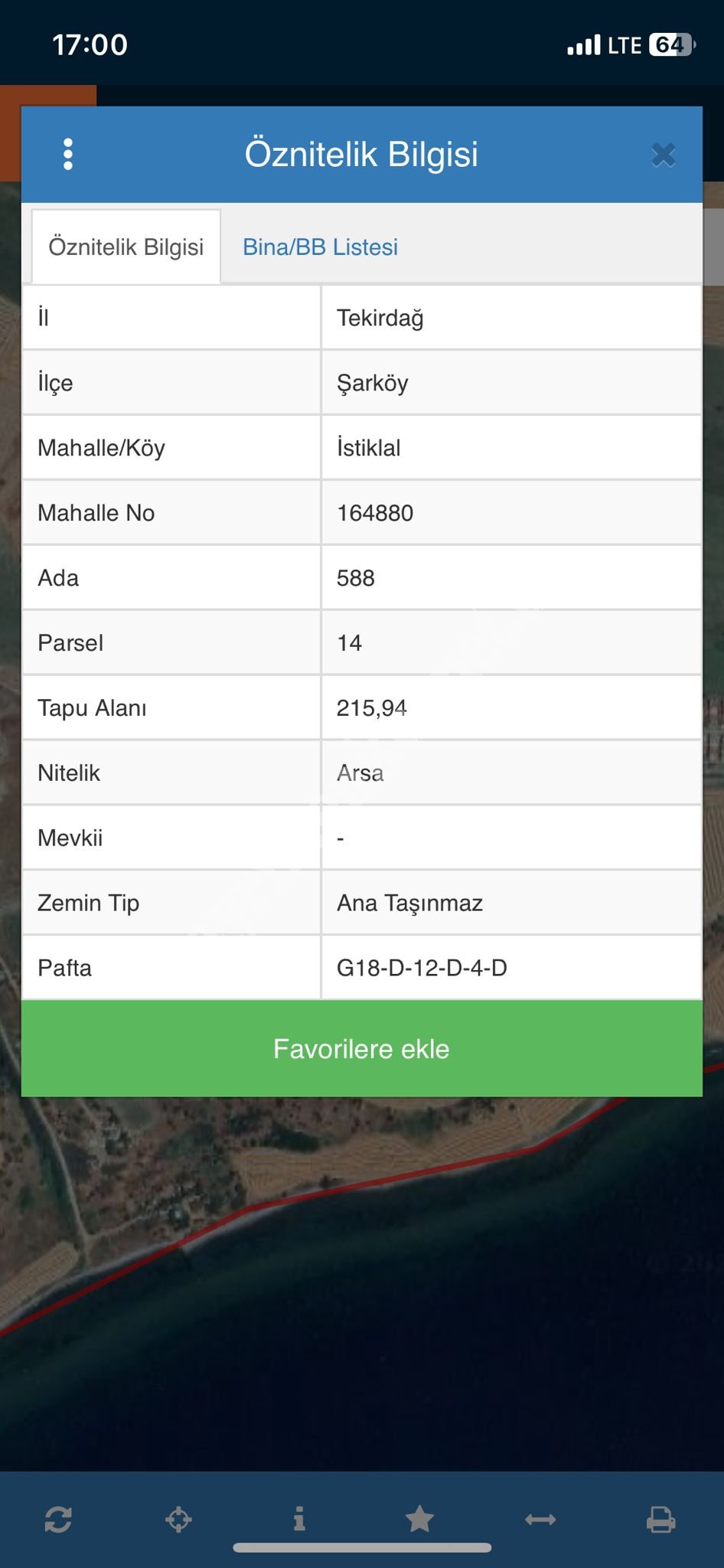This screenshot has height=1568, width=724.
Task: Open the info icon in the bottom toolbar
Action: tap(299, 1519)
